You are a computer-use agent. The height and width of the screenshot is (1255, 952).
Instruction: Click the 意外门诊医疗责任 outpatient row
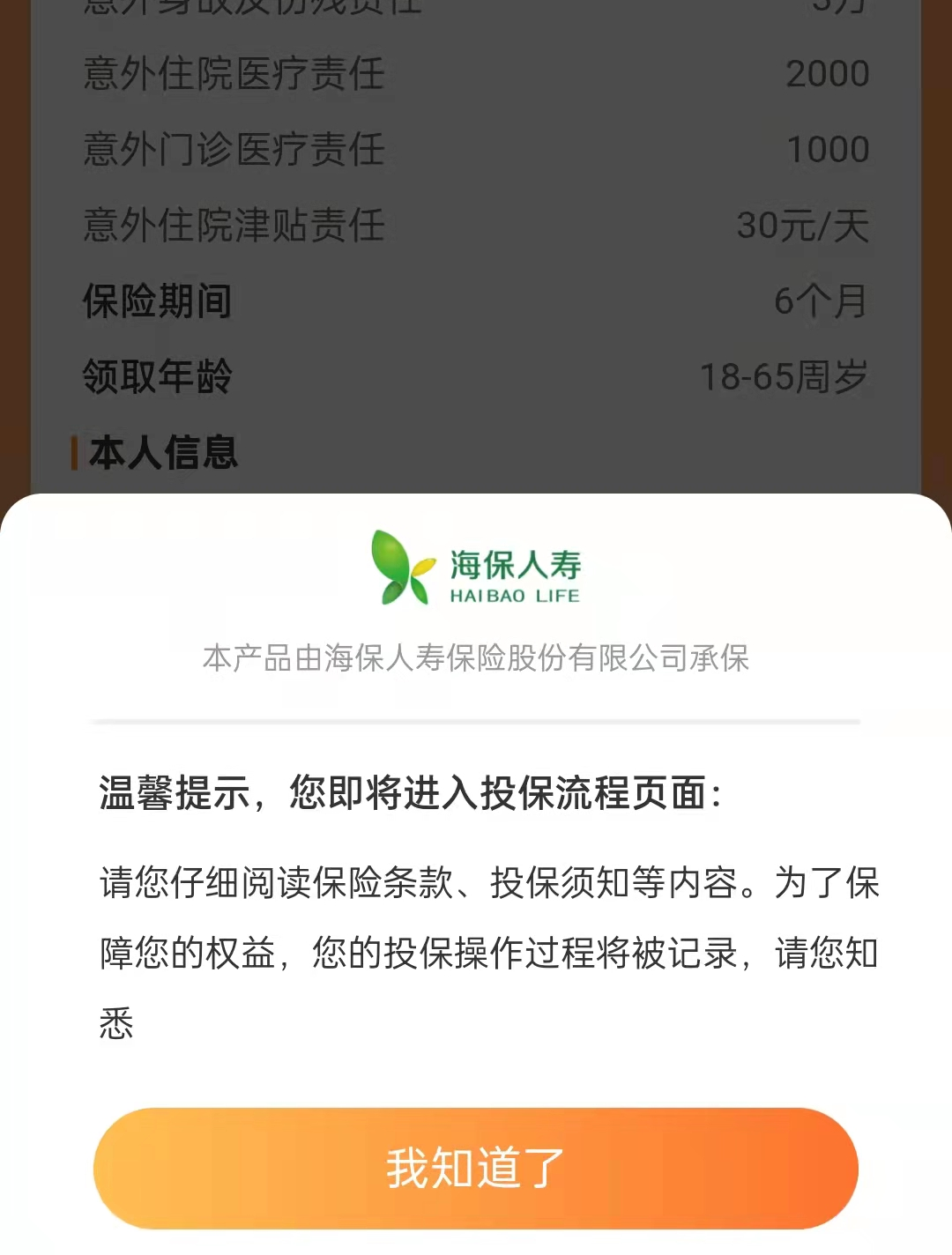tap(233, 151)
